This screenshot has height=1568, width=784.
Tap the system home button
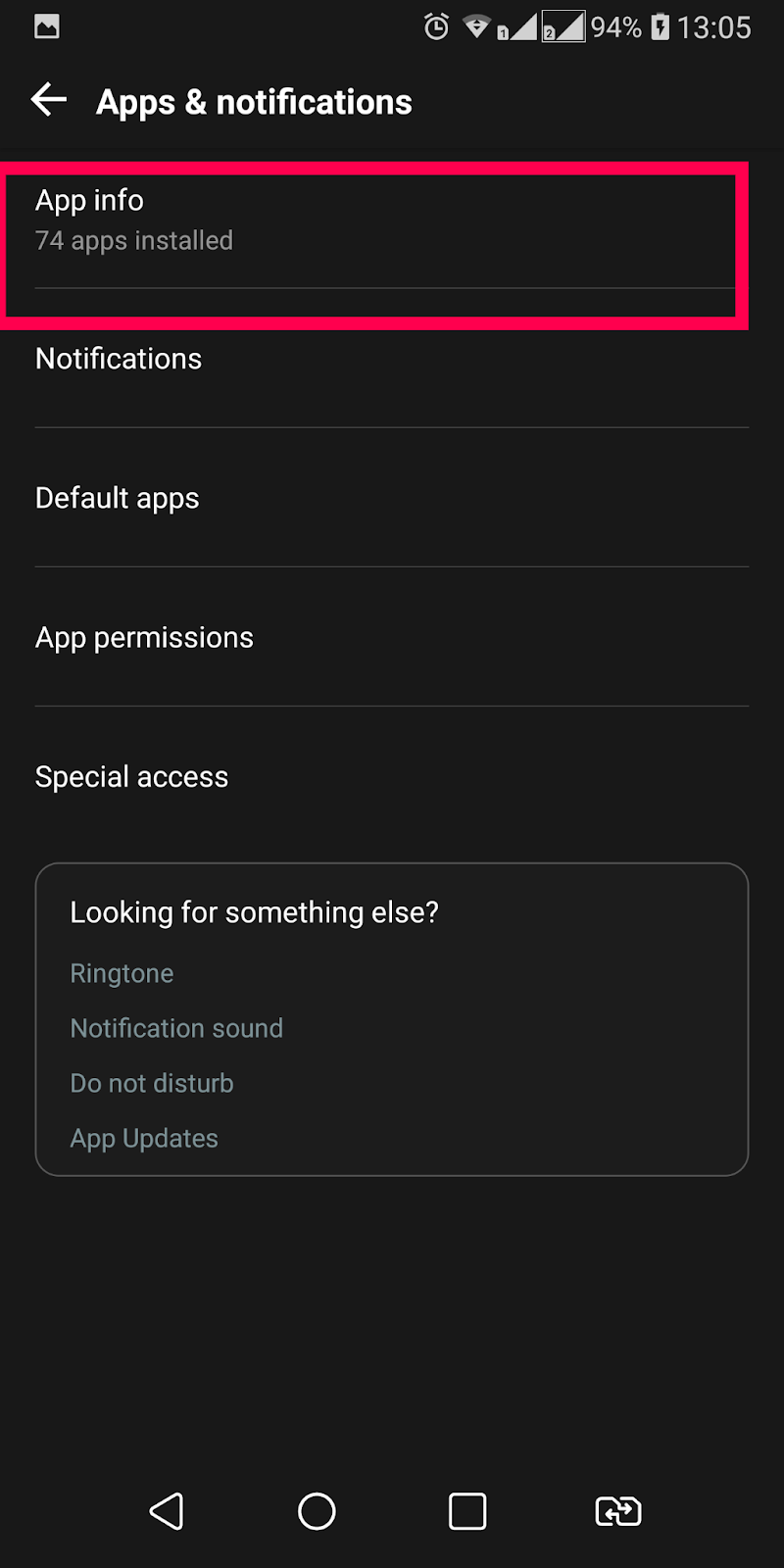tap(317, 1511)
